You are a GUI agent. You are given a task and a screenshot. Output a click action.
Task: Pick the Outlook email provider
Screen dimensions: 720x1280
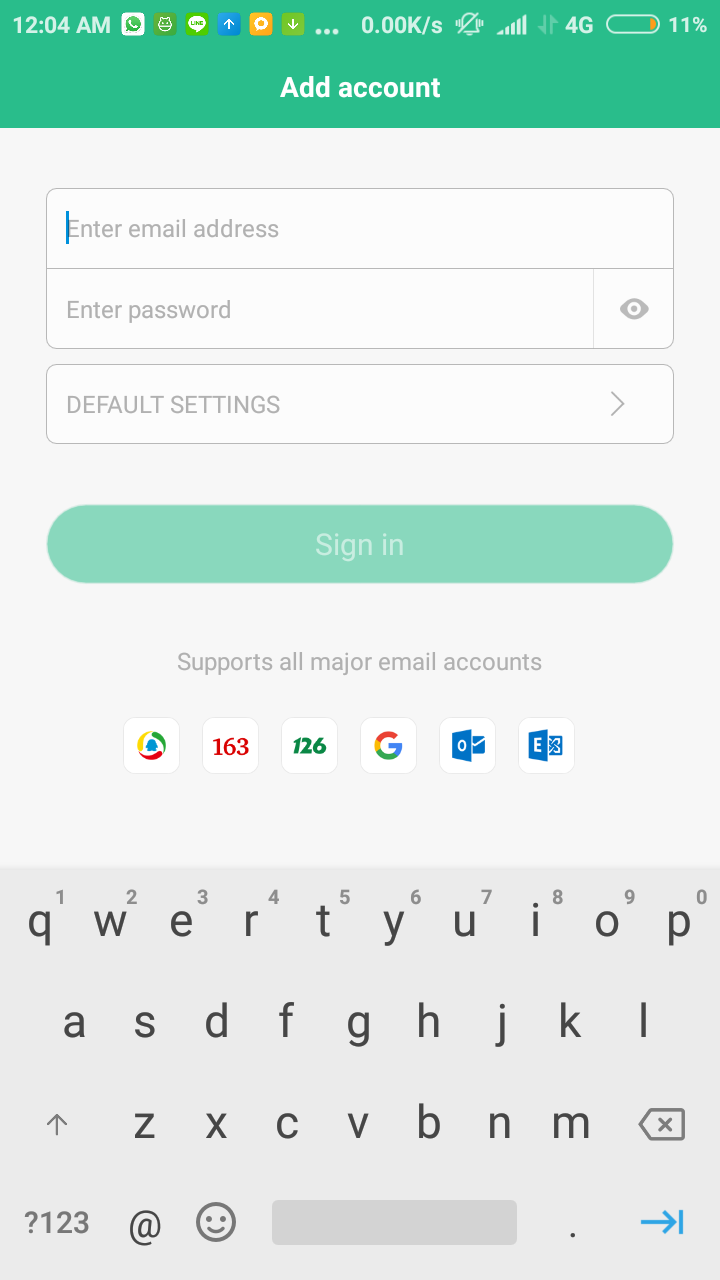click(467, 746)
